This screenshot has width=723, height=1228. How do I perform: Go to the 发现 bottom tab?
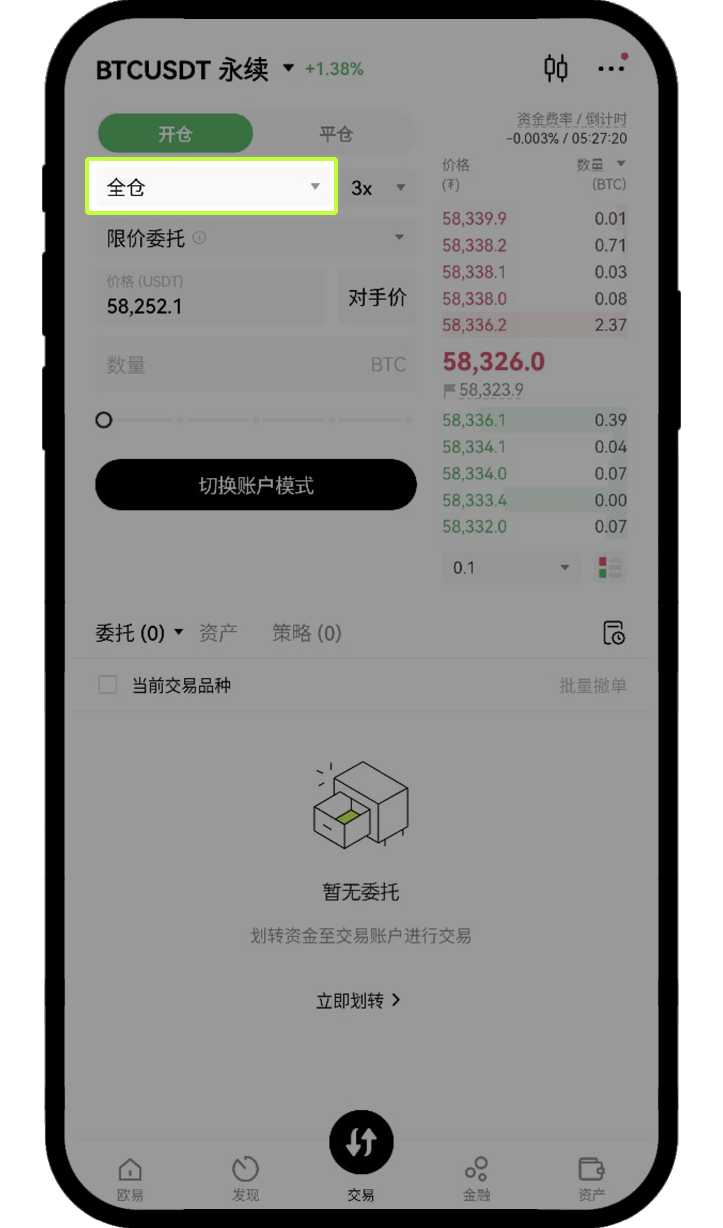pos(245,1178)
